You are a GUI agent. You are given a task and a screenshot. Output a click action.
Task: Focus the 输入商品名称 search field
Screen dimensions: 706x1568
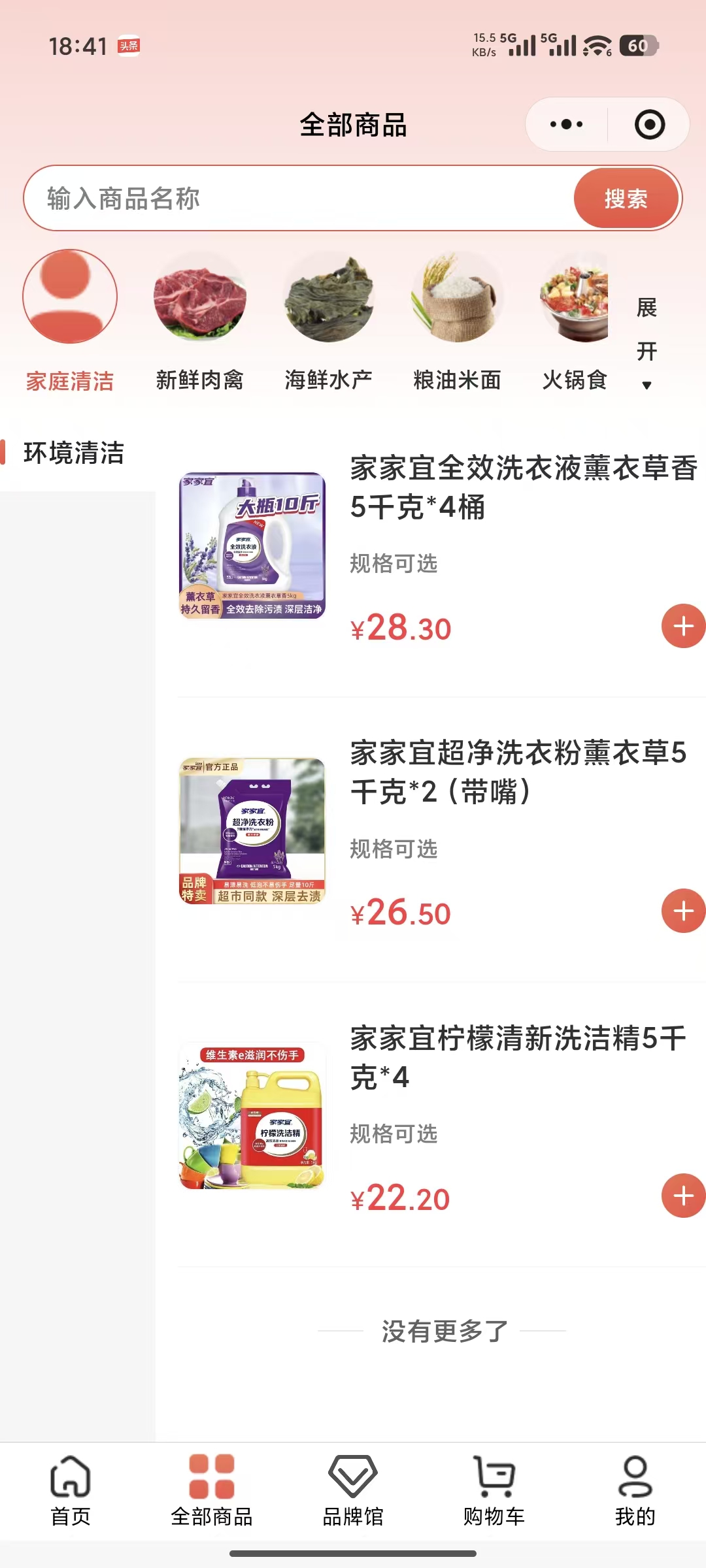click(x=294, y=198)
